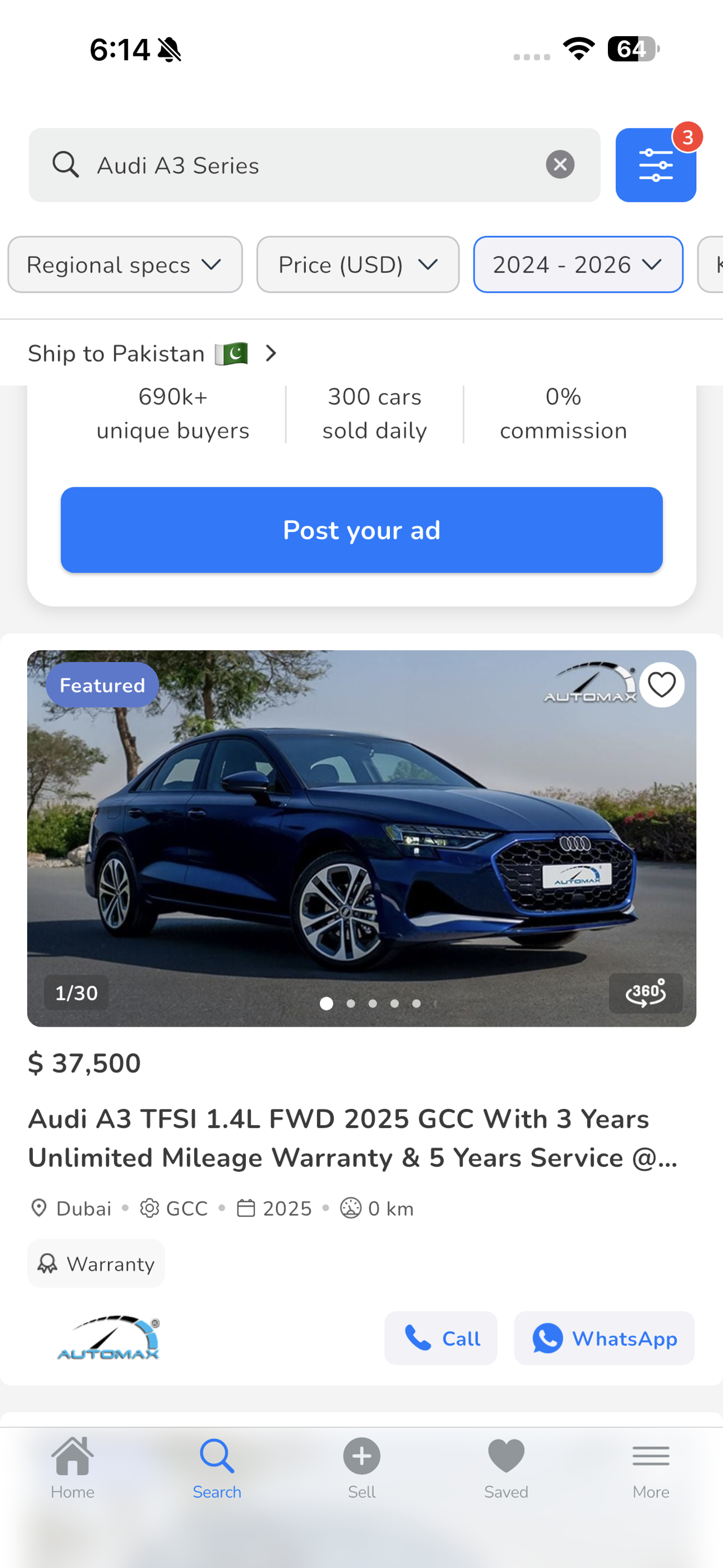The image size is (723, 1568).
Task: Change the 2024 - 2026 year range
Action: 577,265
